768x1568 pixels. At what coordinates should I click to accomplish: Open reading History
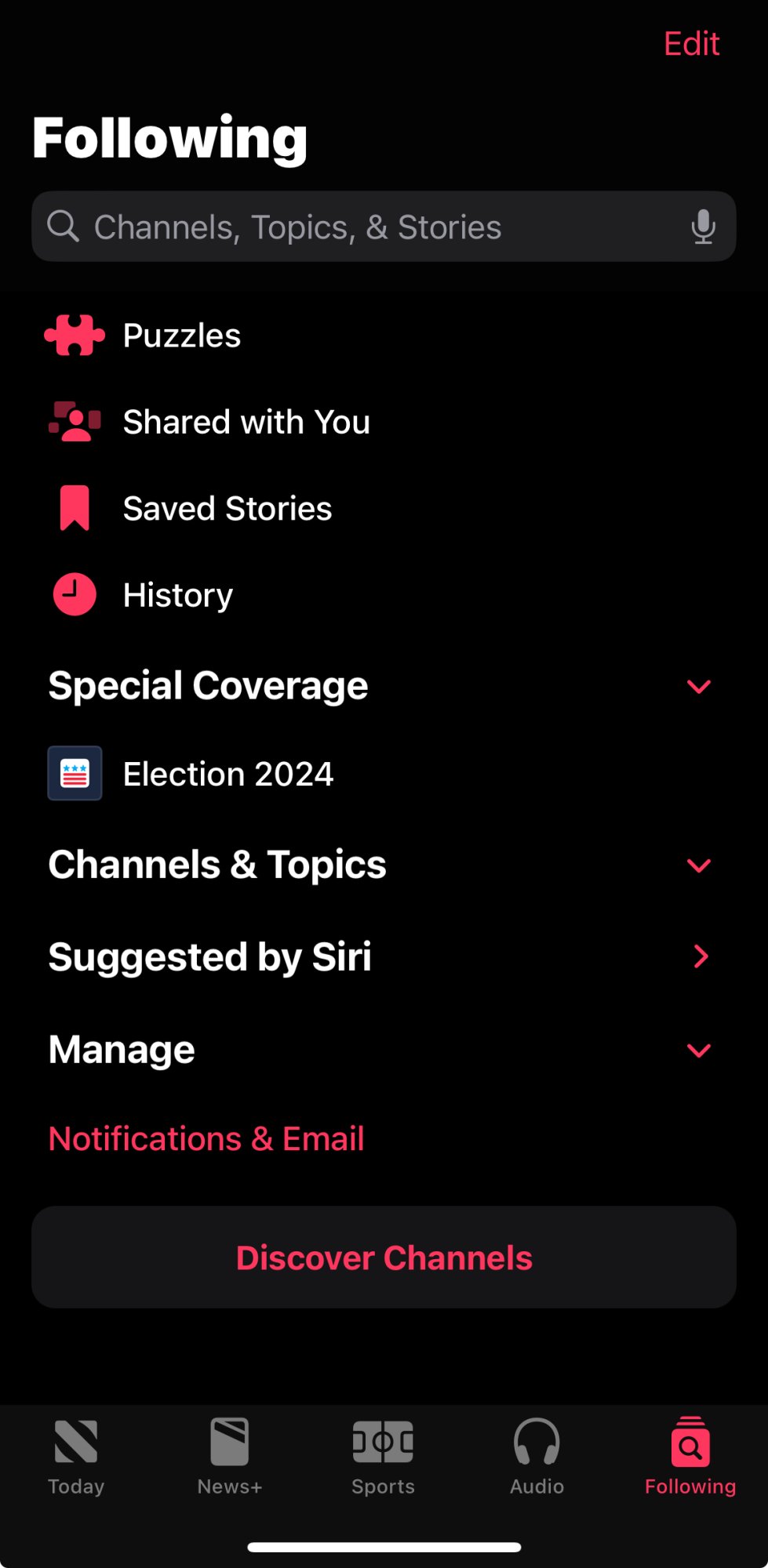pyautogui.click(x=178, y=594)
